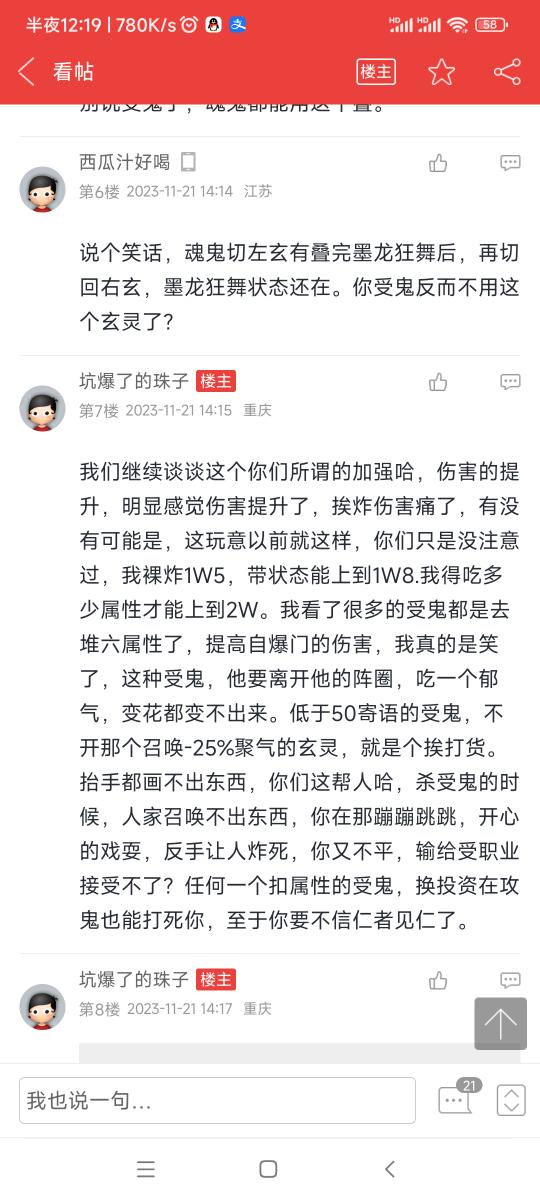Favorite this thread with the star icon
This screenshot has width=540, height=1200.
[441, 71]
